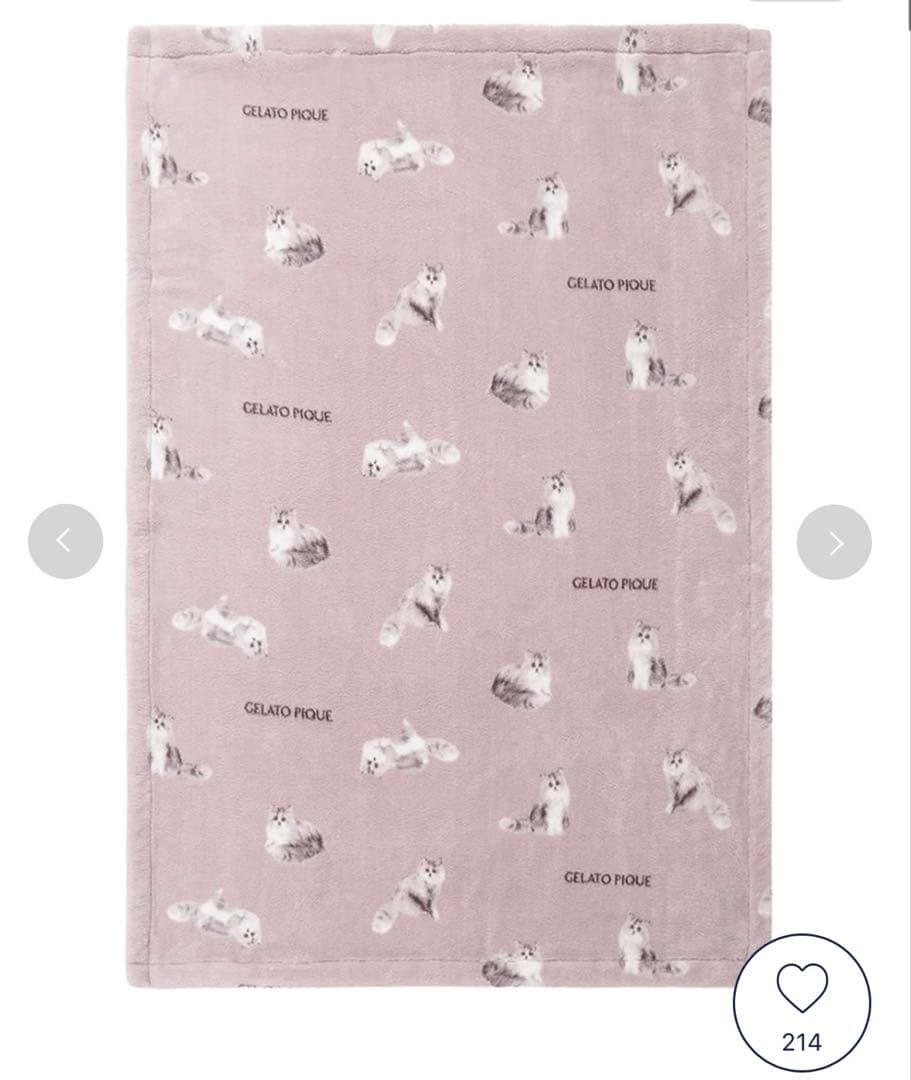Viewport: 911px width, 1080px height.
Task: Go to the previous product image
Action: [65, 541]
